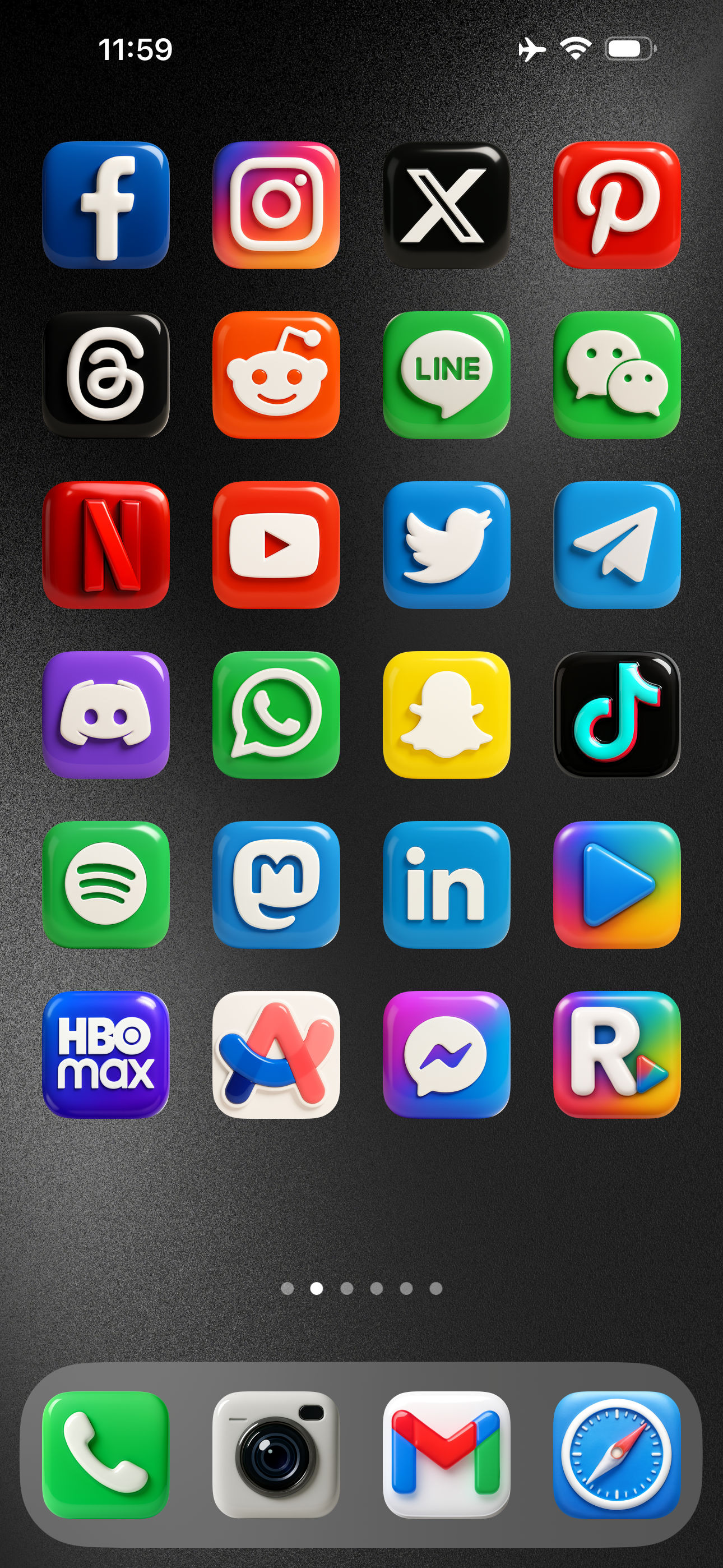Launch HBO Max
The height and width of the screenshot is (1568, 723).
pos(106,1054)
